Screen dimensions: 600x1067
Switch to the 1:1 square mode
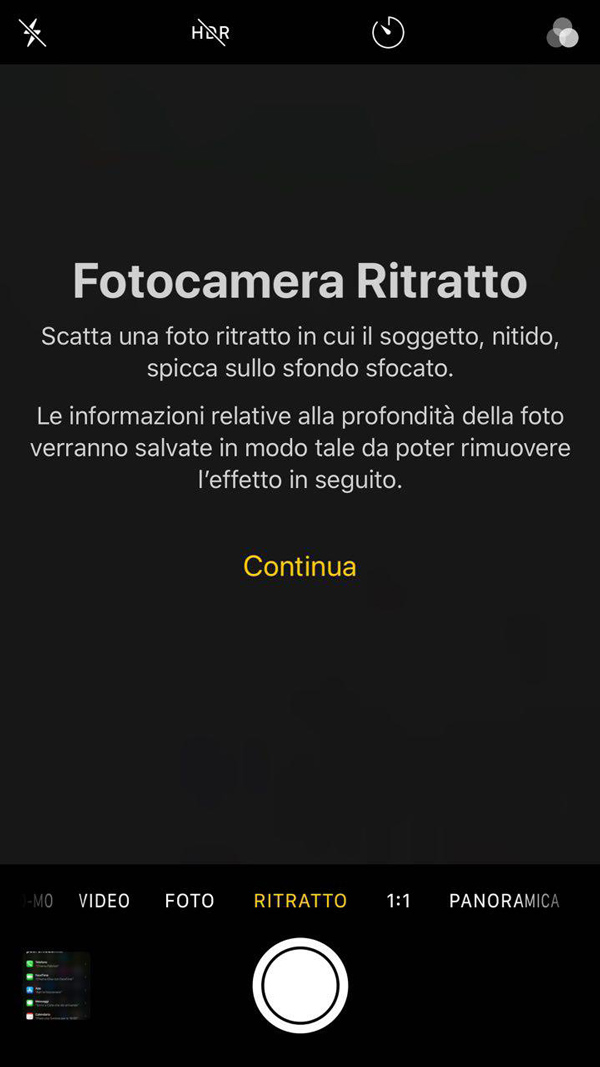(x=398, y=901)
